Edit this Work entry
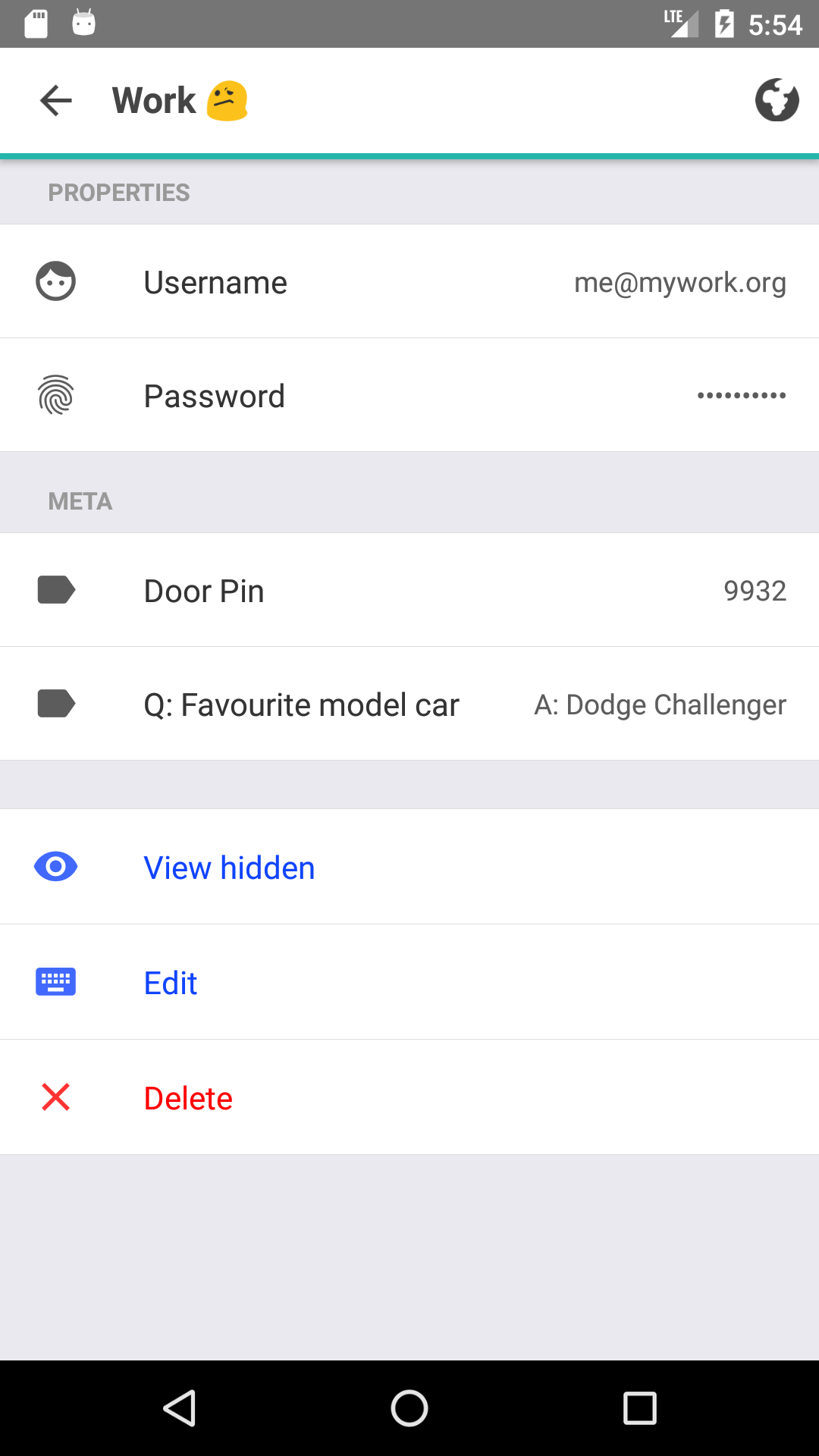Image resolution: width=819 pixels, height=1456 pixels. tap(171, 983)
